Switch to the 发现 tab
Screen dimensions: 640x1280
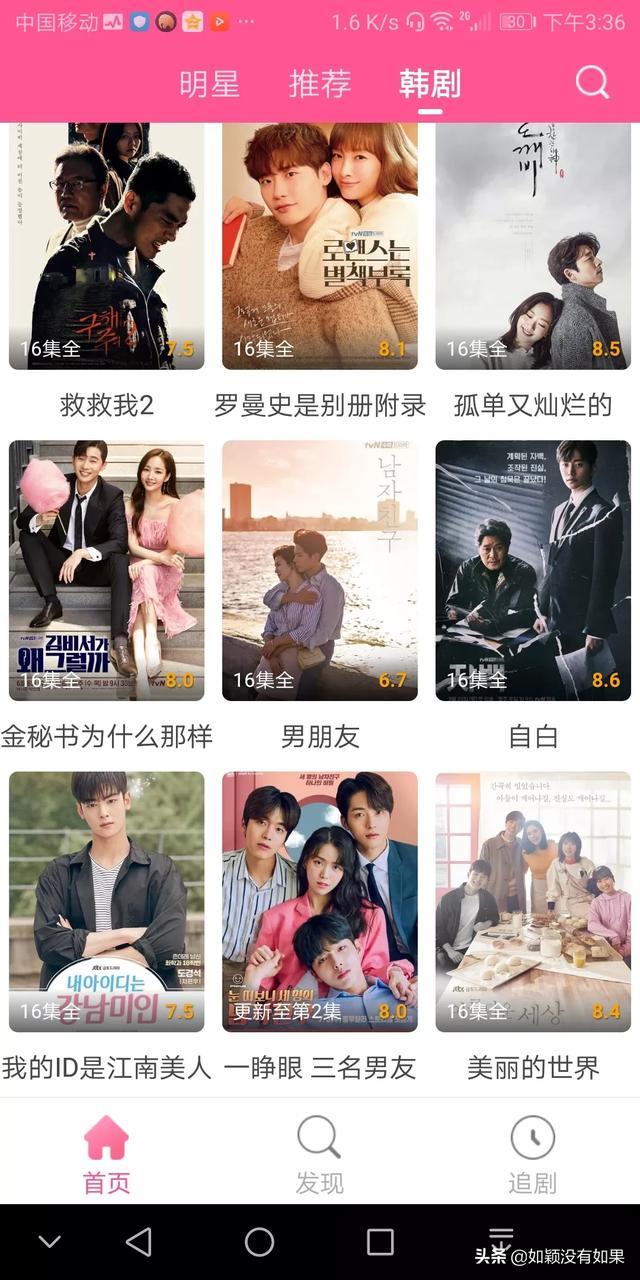pos(320,1155)
